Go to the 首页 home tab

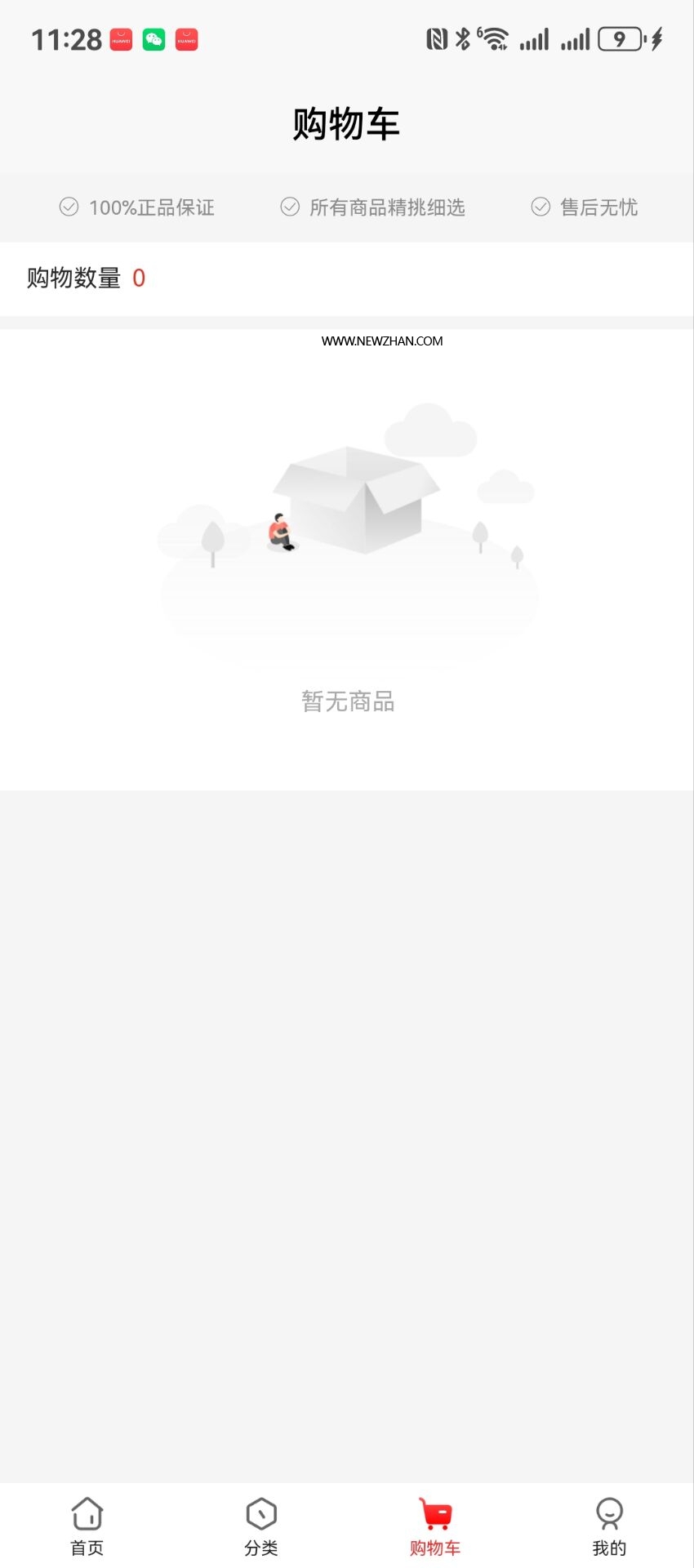coord(87,1526)
